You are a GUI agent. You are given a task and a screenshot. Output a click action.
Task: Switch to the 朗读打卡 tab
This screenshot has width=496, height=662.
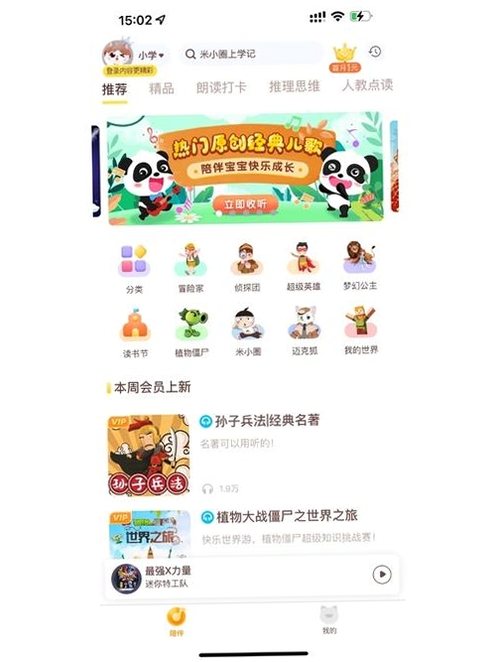[221, 87]
